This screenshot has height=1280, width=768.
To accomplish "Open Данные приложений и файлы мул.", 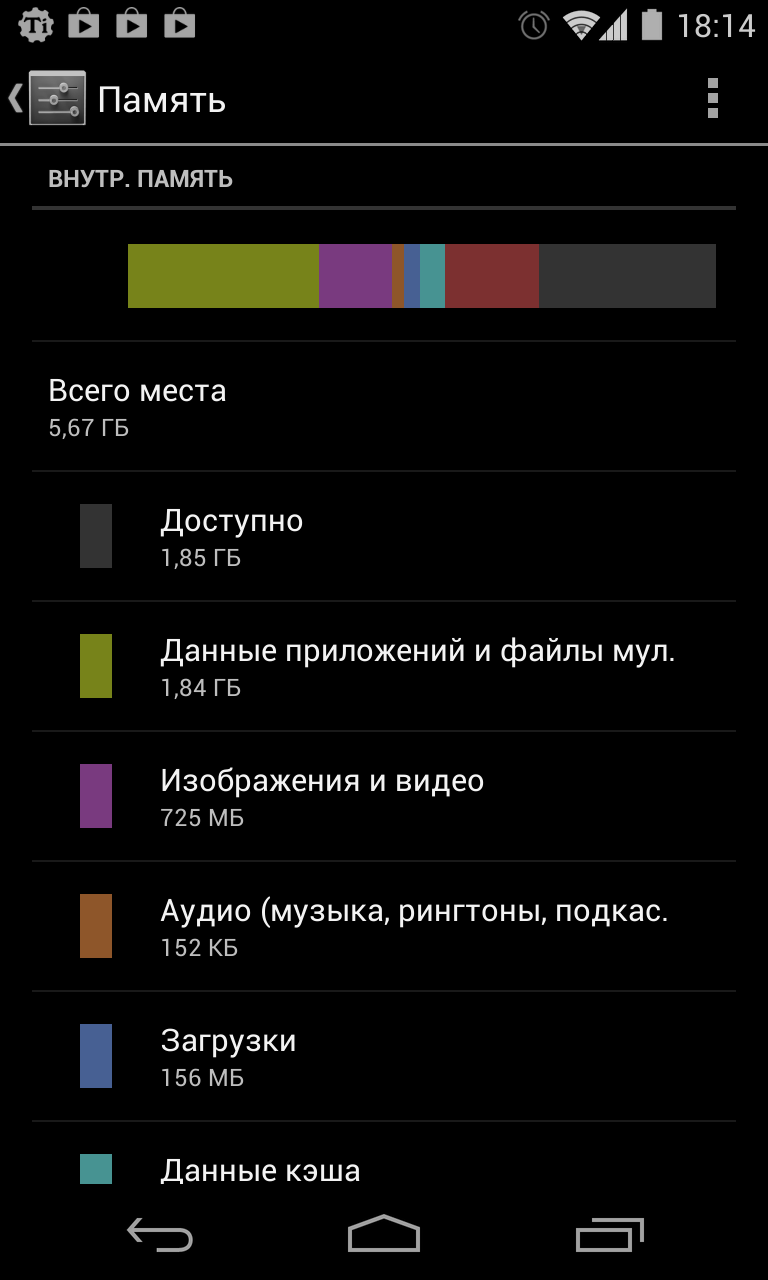I will click(x=384, y=666).
